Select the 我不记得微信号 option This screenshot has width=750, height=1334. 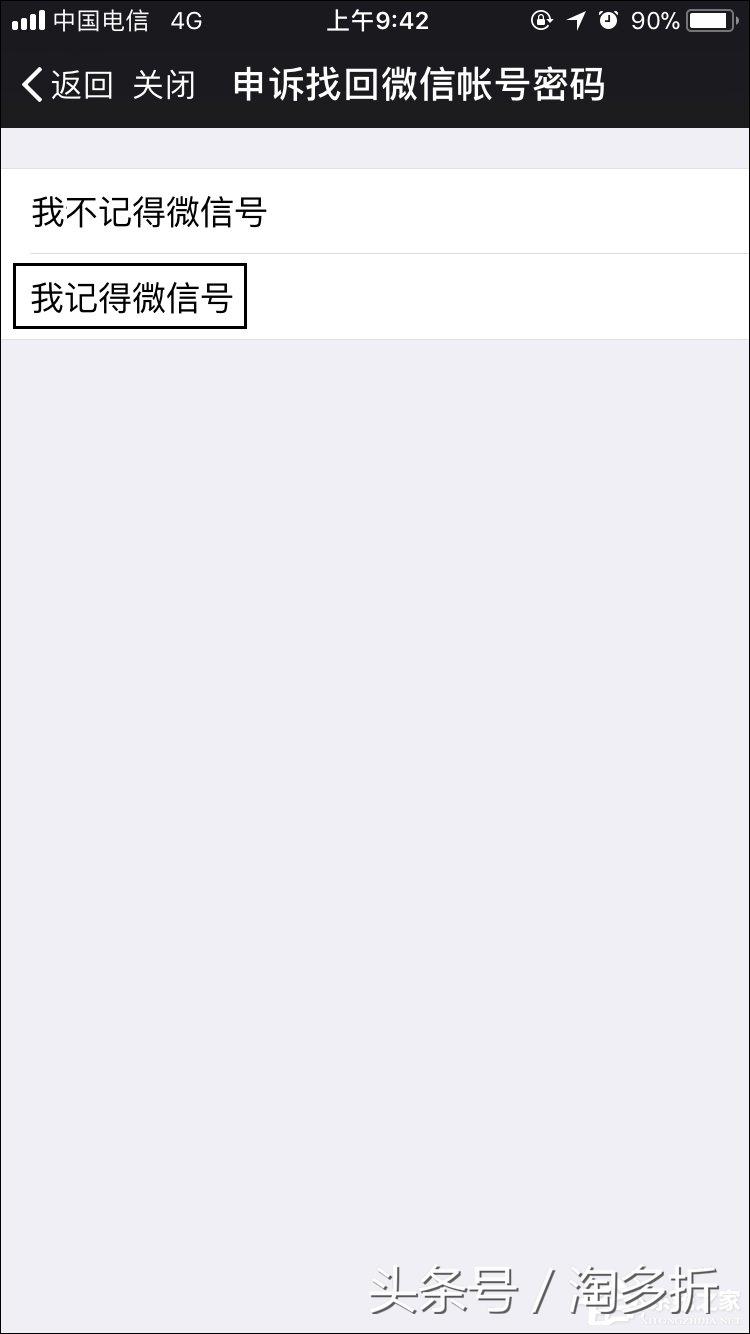[x=148, y=212]
